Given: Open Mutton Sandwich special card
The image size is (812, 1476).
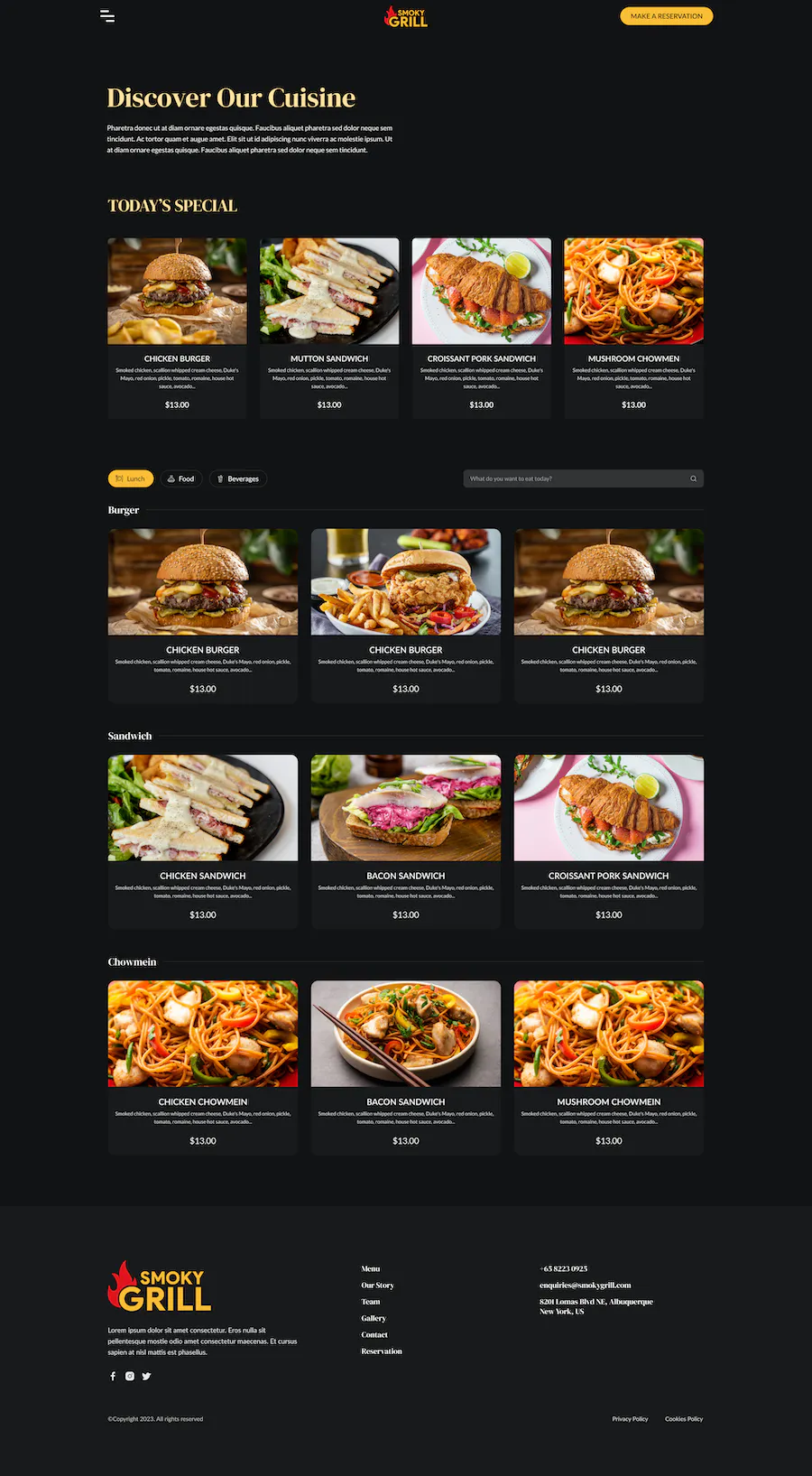Looking at the screenshot, I should 329,328.
